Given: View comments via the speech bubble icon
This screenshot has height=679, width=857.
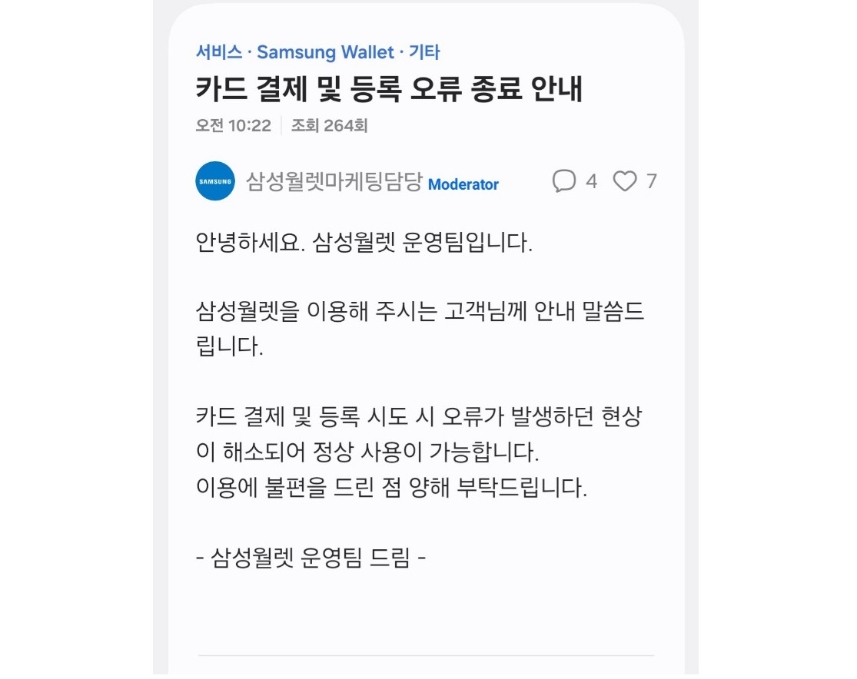Looking at the screenshot, I should pyautogui.click(x=564, y=181).
